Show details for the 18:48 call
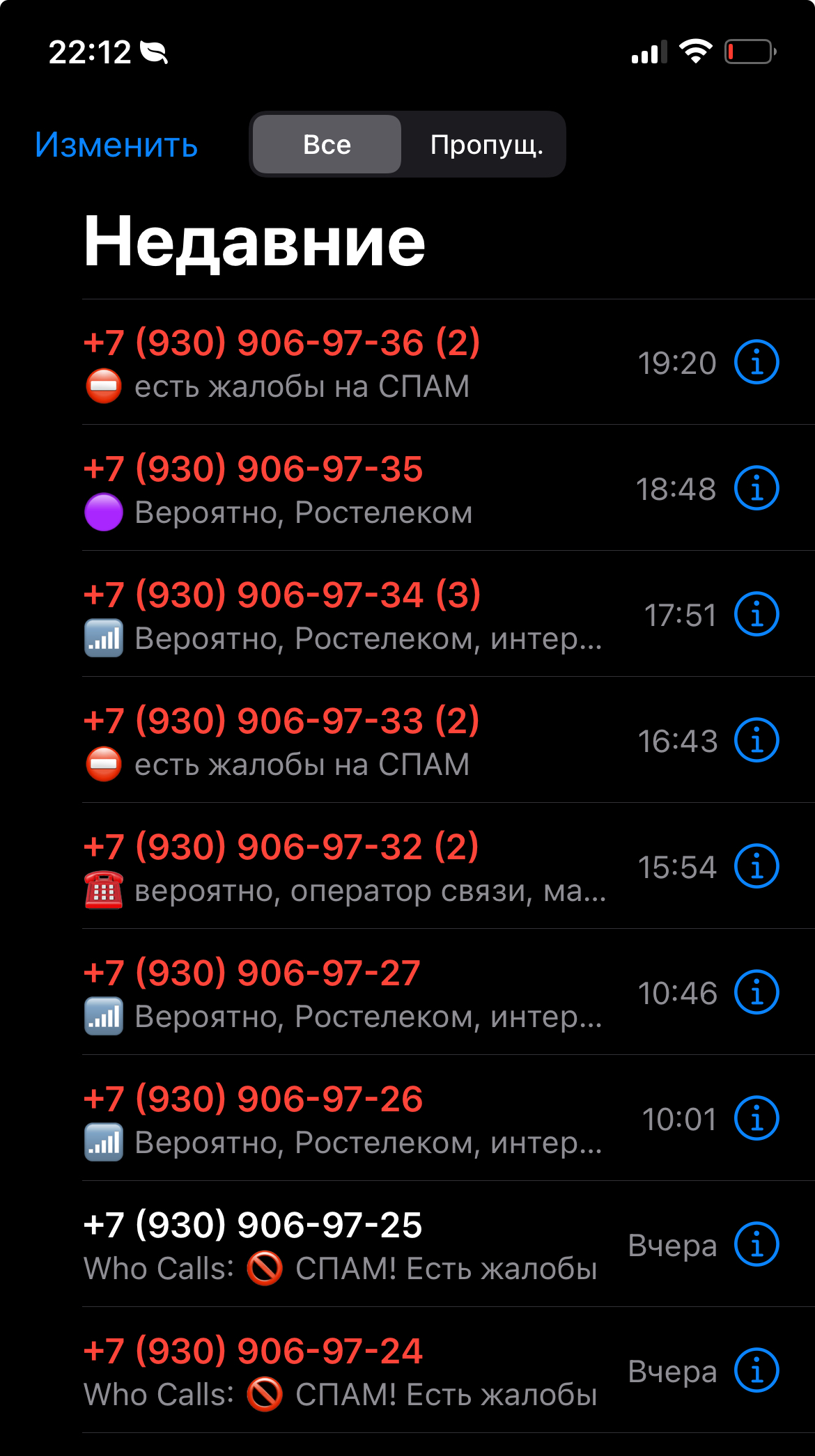This screenshot has width=815, height=1456. pyautogui.click(x=756, y=488)
